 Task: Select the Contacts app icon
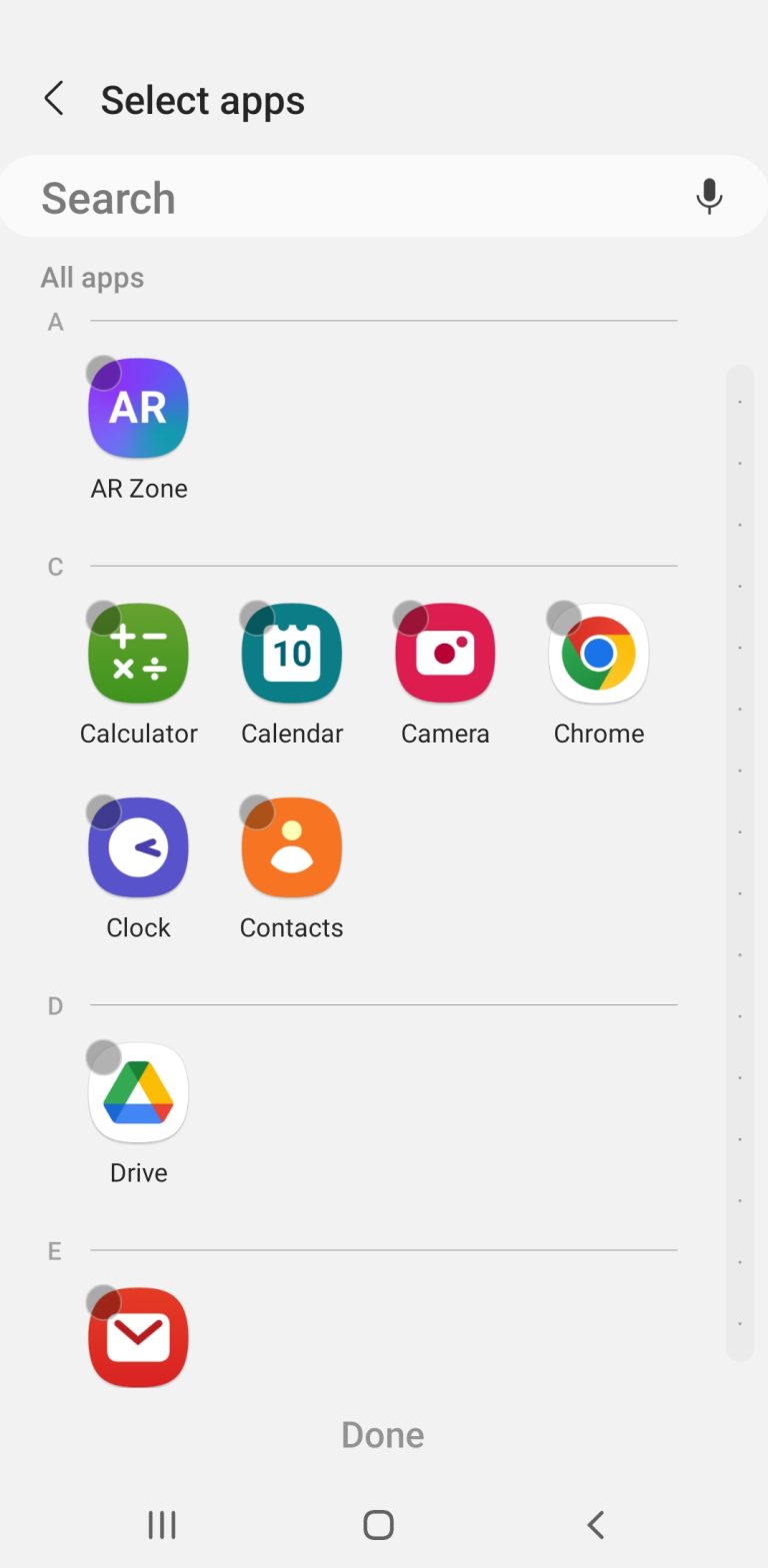[291, 846]
